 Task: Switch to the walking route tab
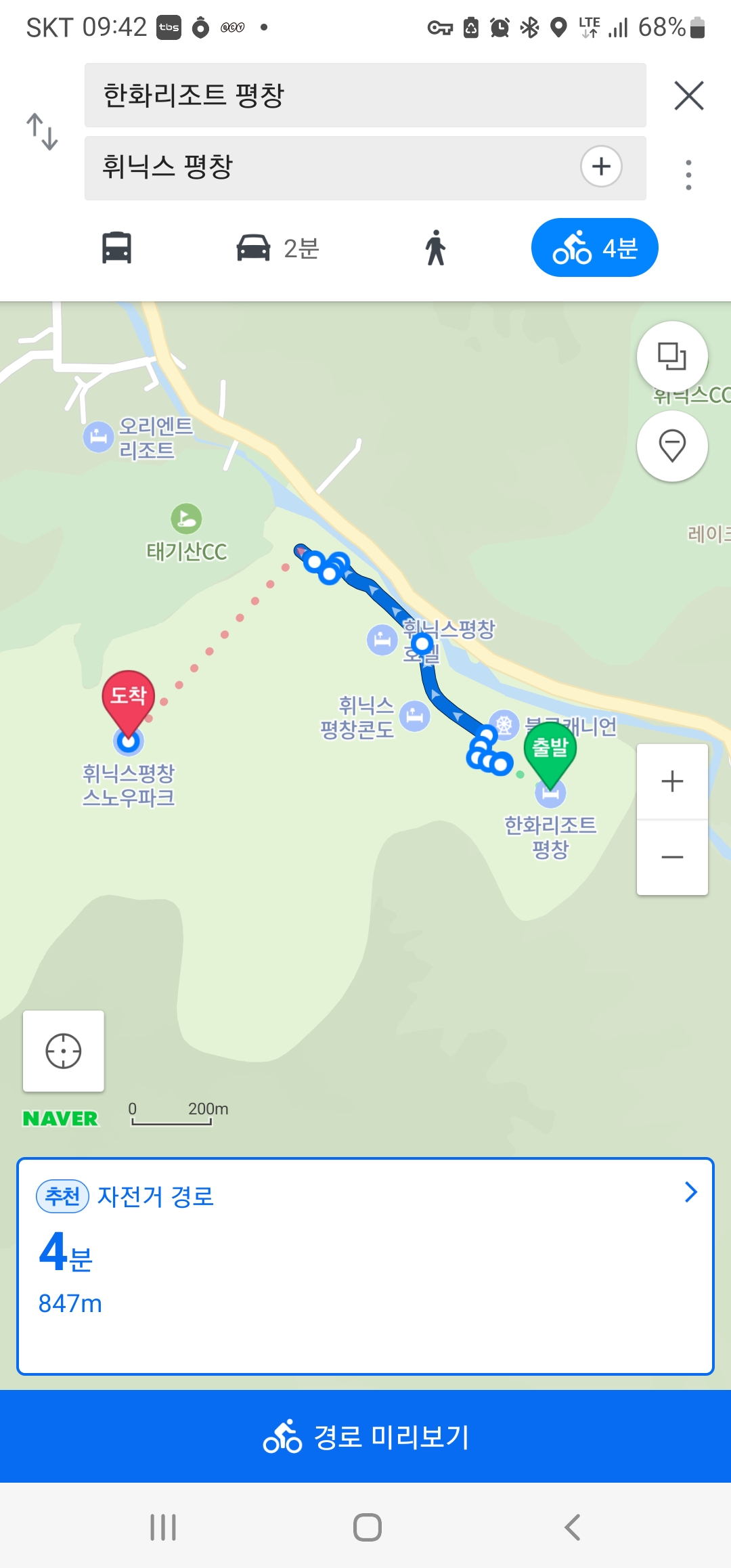pos(435,248)
